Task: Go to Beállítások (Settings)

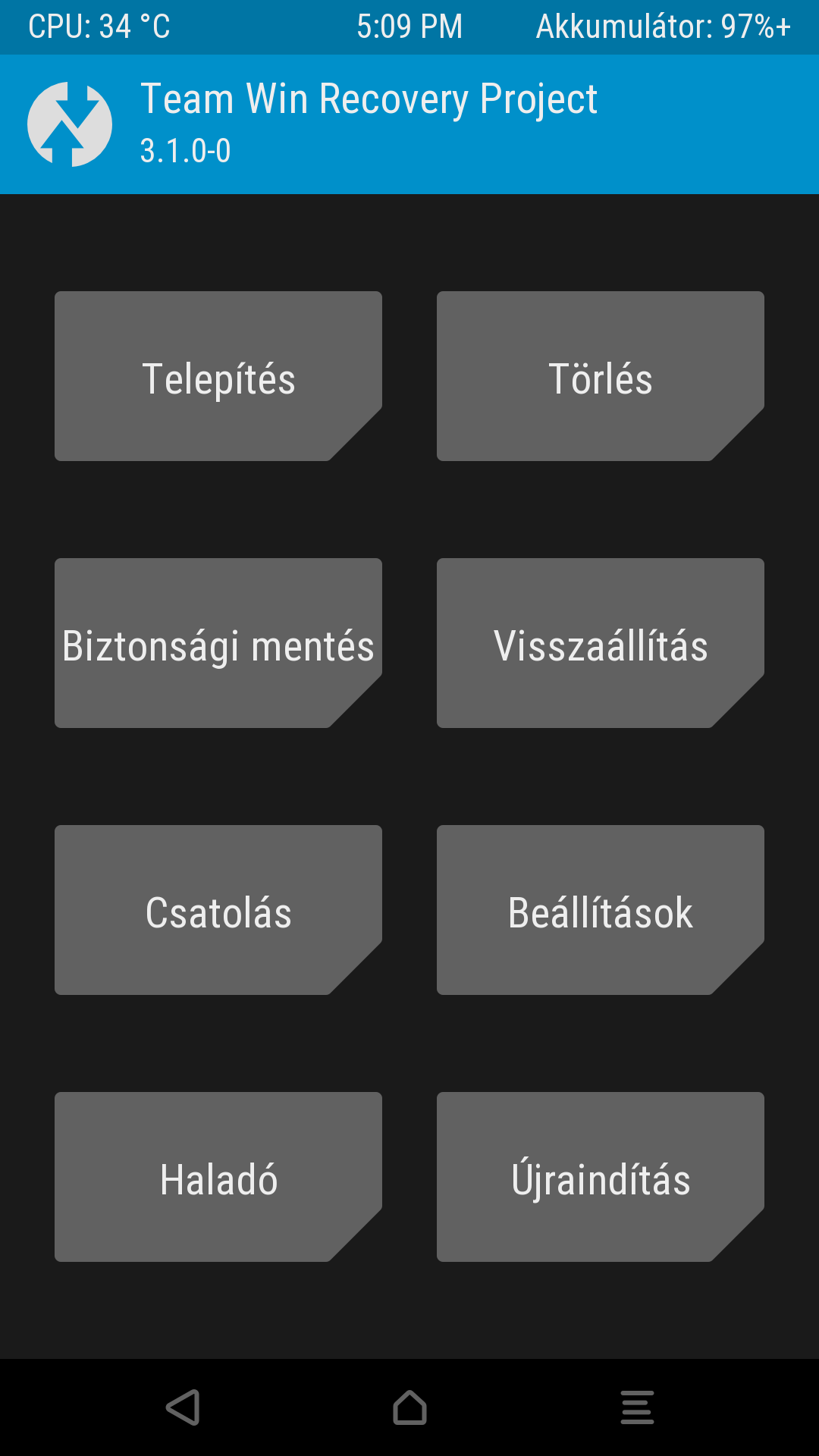Action: click(601, 910)
